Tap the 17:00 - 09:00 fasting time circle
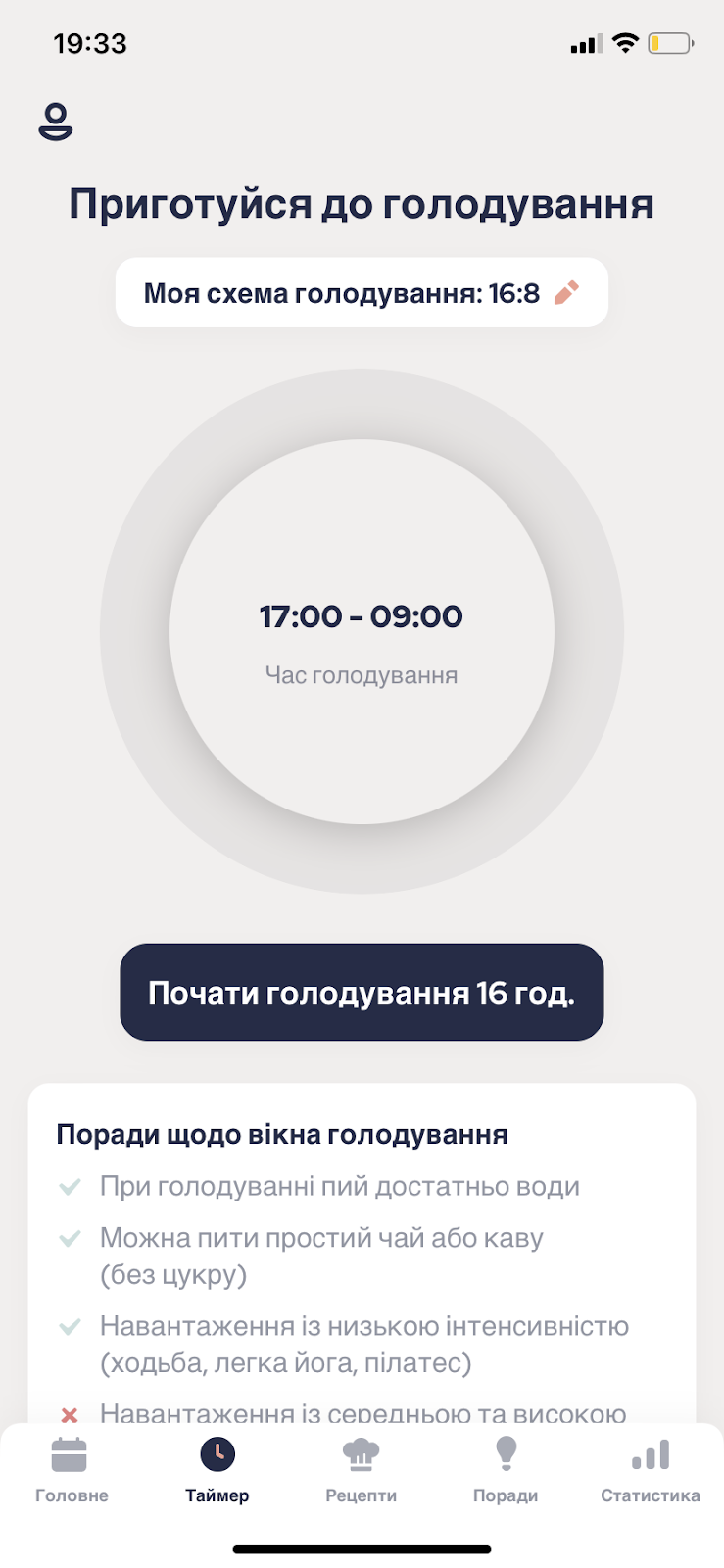This screenshot has height=1568, width=724. tap(362, 632)
